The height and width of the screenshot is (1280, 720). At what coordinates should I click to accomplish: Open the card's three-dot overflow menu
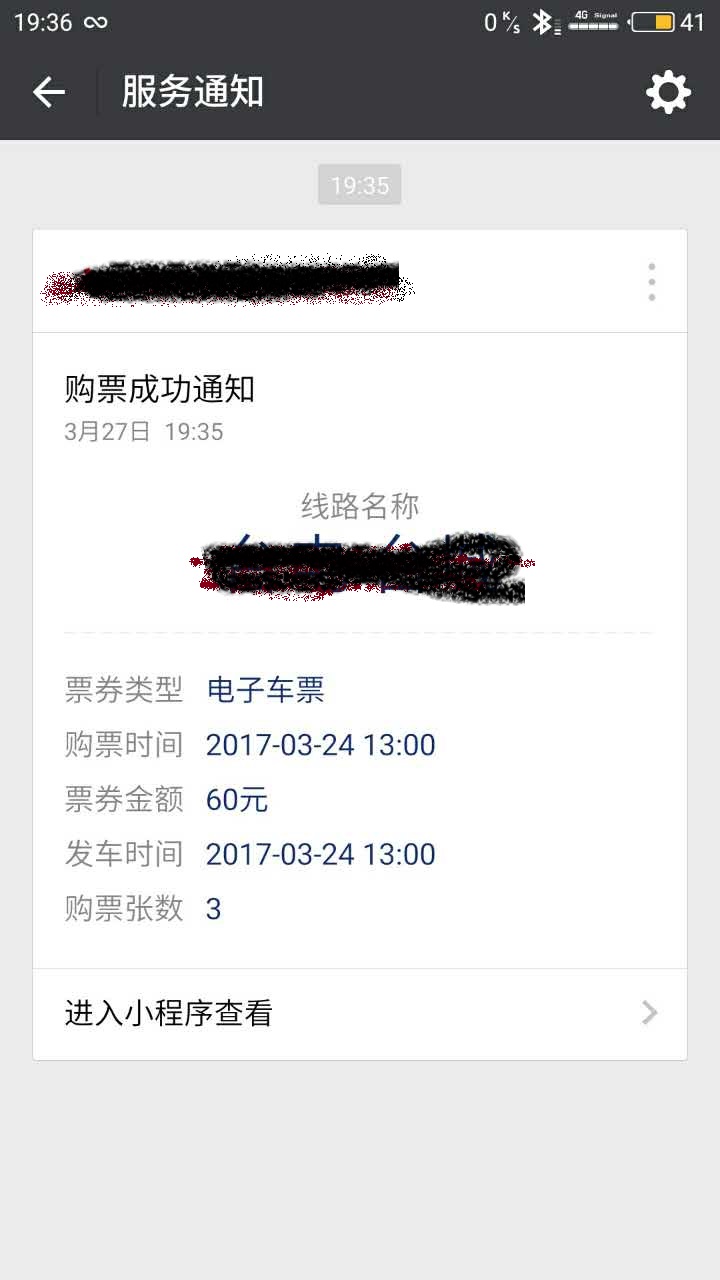651,282
